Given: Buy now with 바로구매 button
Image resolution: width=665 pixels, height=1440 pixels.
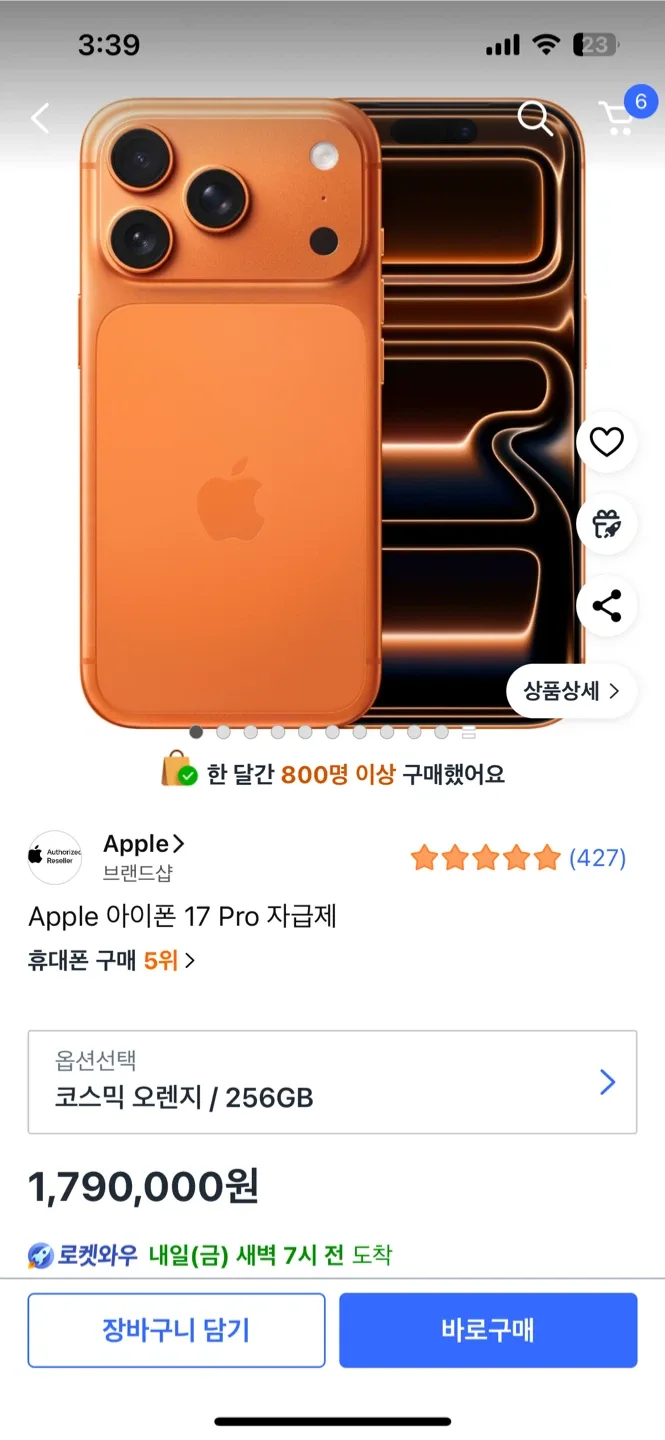Looking at the screenshot, I should click(488, 1330).
